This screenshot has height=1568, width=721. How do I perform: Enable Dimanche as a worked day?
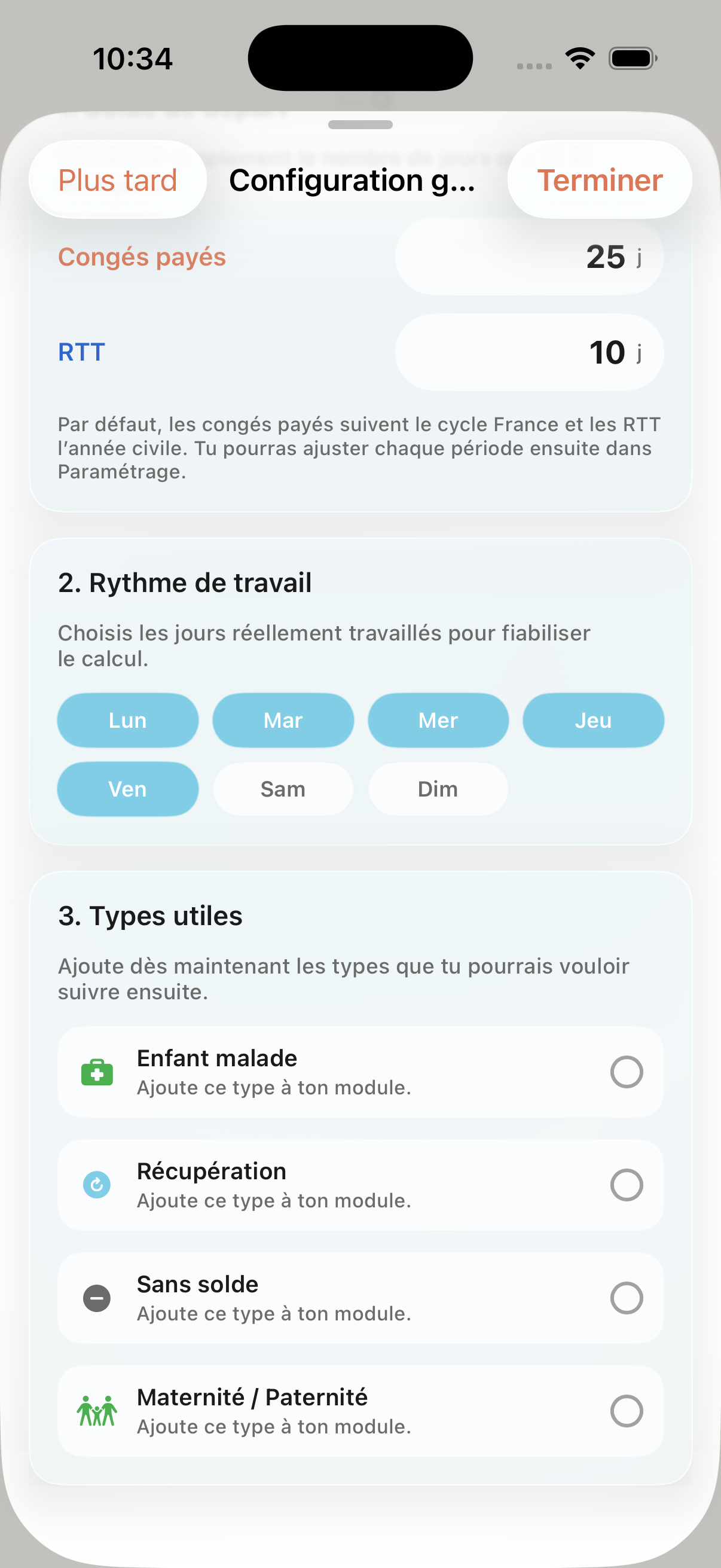[x=438, y=788]
